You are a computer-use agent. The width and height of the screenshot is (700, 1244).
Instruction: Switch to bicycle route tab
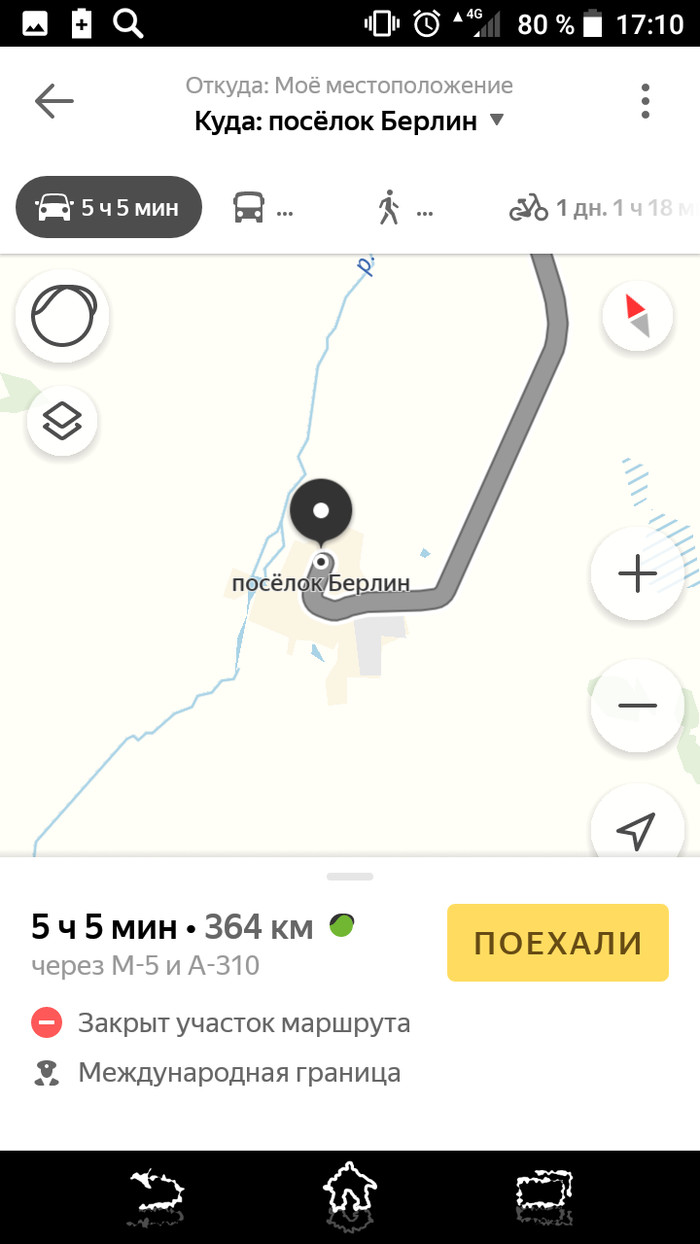(x=600, y=209)
